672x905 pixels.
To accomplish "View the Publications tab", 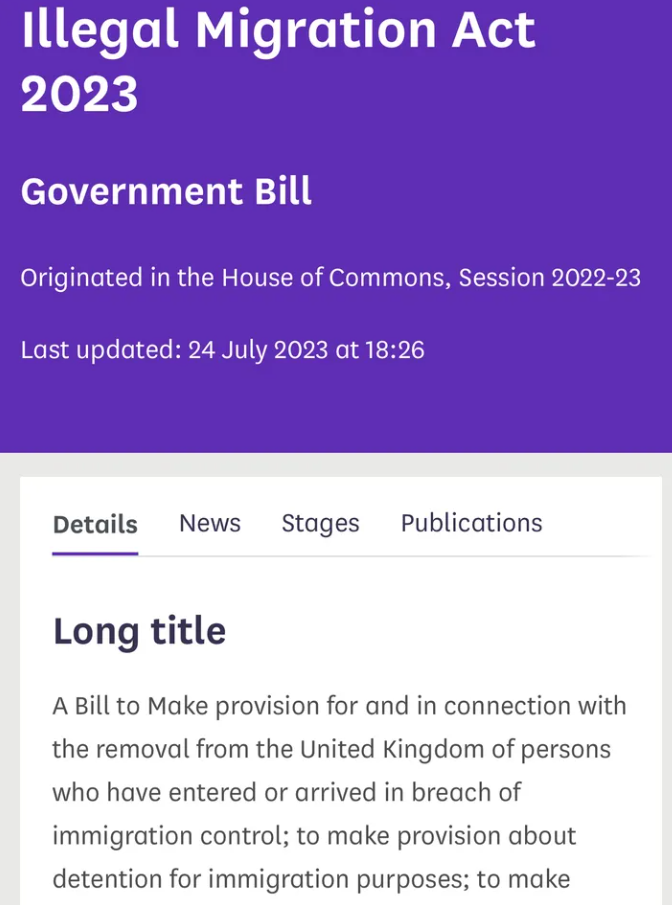I will coord(471,523).
